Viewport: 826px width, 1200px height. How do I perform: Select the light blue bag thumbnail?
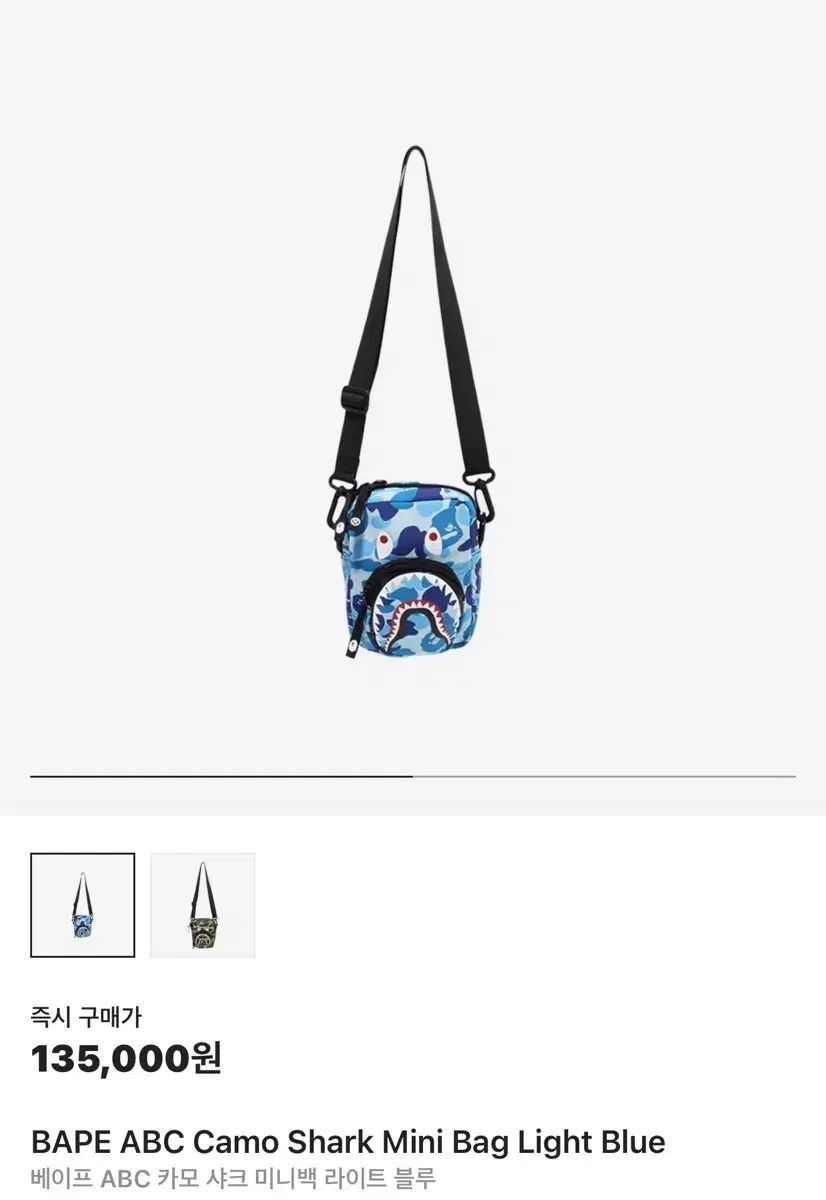[x=82, y=905]
